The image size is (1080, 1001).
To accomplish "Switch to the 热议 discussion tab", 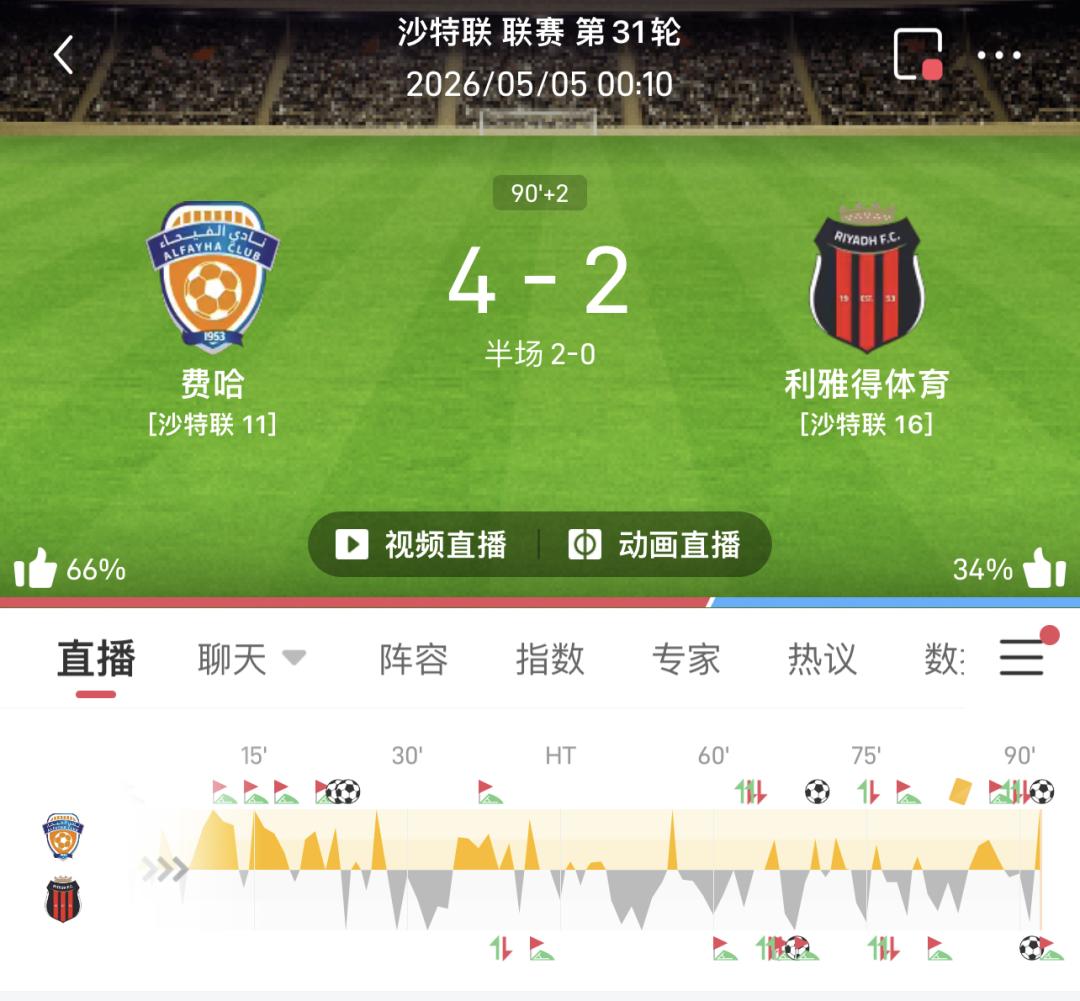I will click(x=822, y=659).
